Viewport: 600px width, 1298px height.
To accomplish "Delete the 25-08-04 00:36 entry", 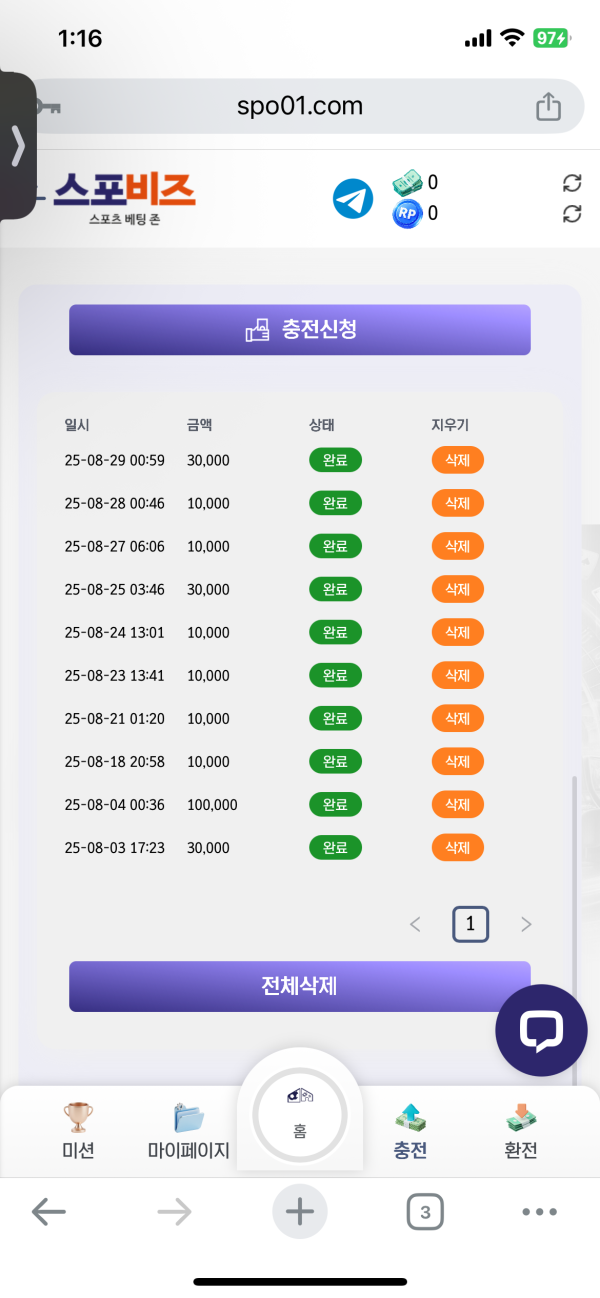I will pos(457,804).
